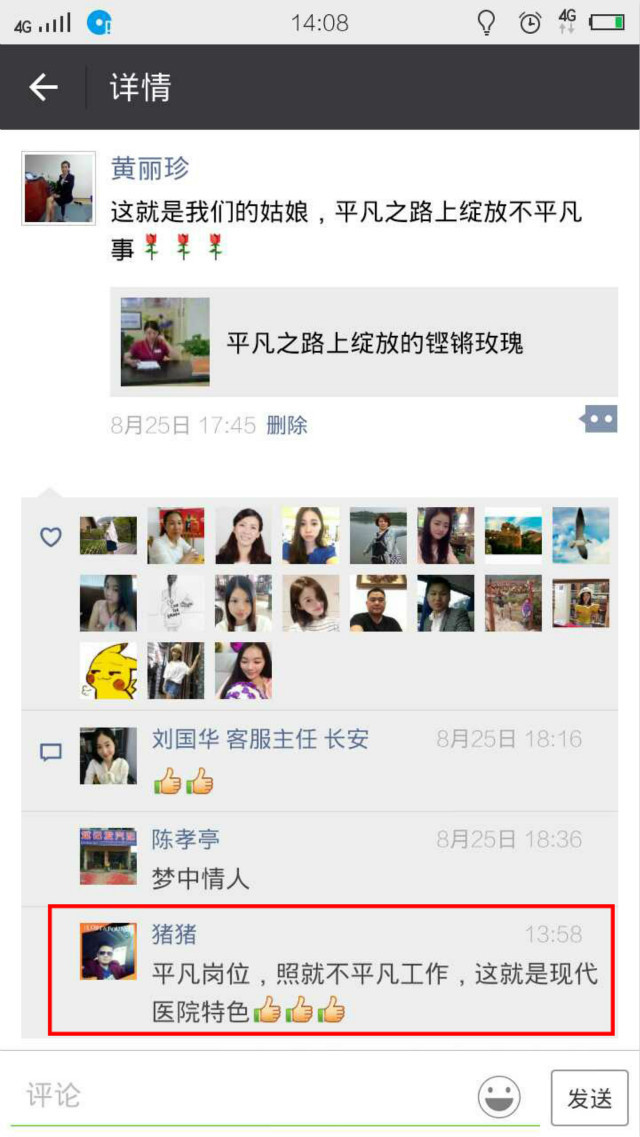This screenshot has height=1137, width=640.
Task: Open 刘国华 客服主任 长安's profile
Action: pos(260,739)
